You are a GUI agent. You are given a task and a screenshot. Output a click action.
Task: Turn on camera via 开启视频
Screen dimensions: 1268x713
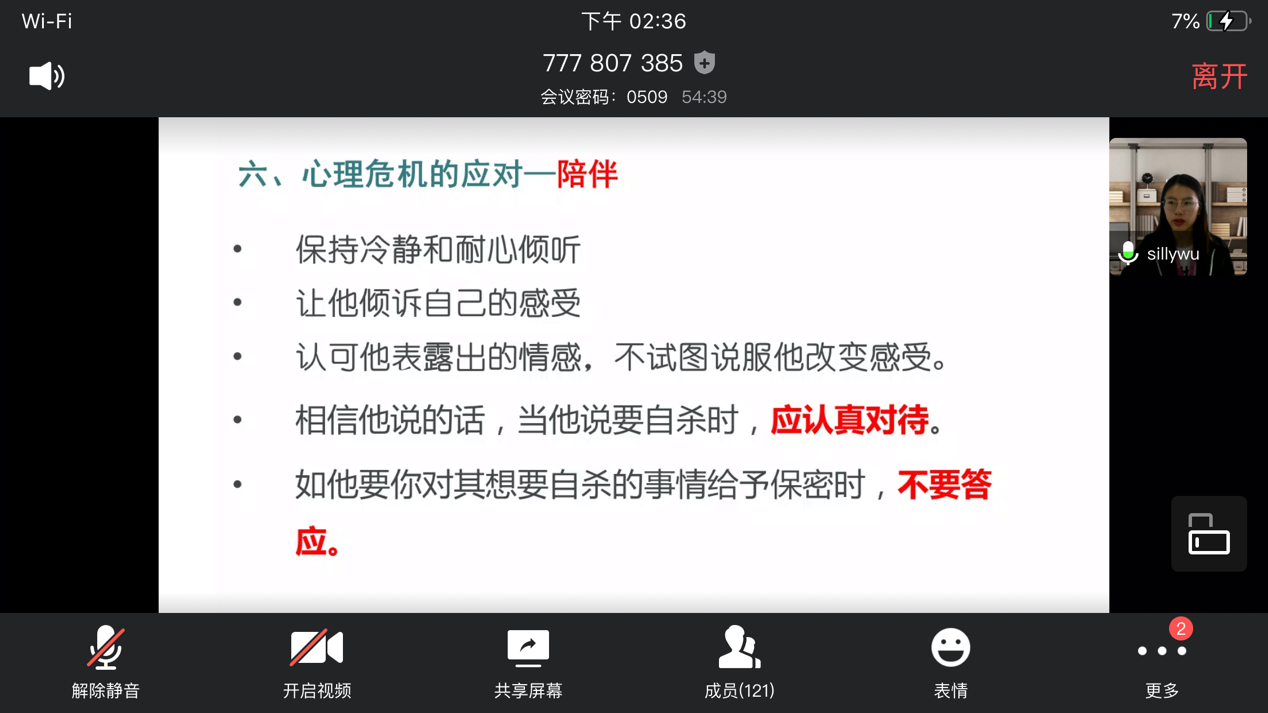point(317,662)
